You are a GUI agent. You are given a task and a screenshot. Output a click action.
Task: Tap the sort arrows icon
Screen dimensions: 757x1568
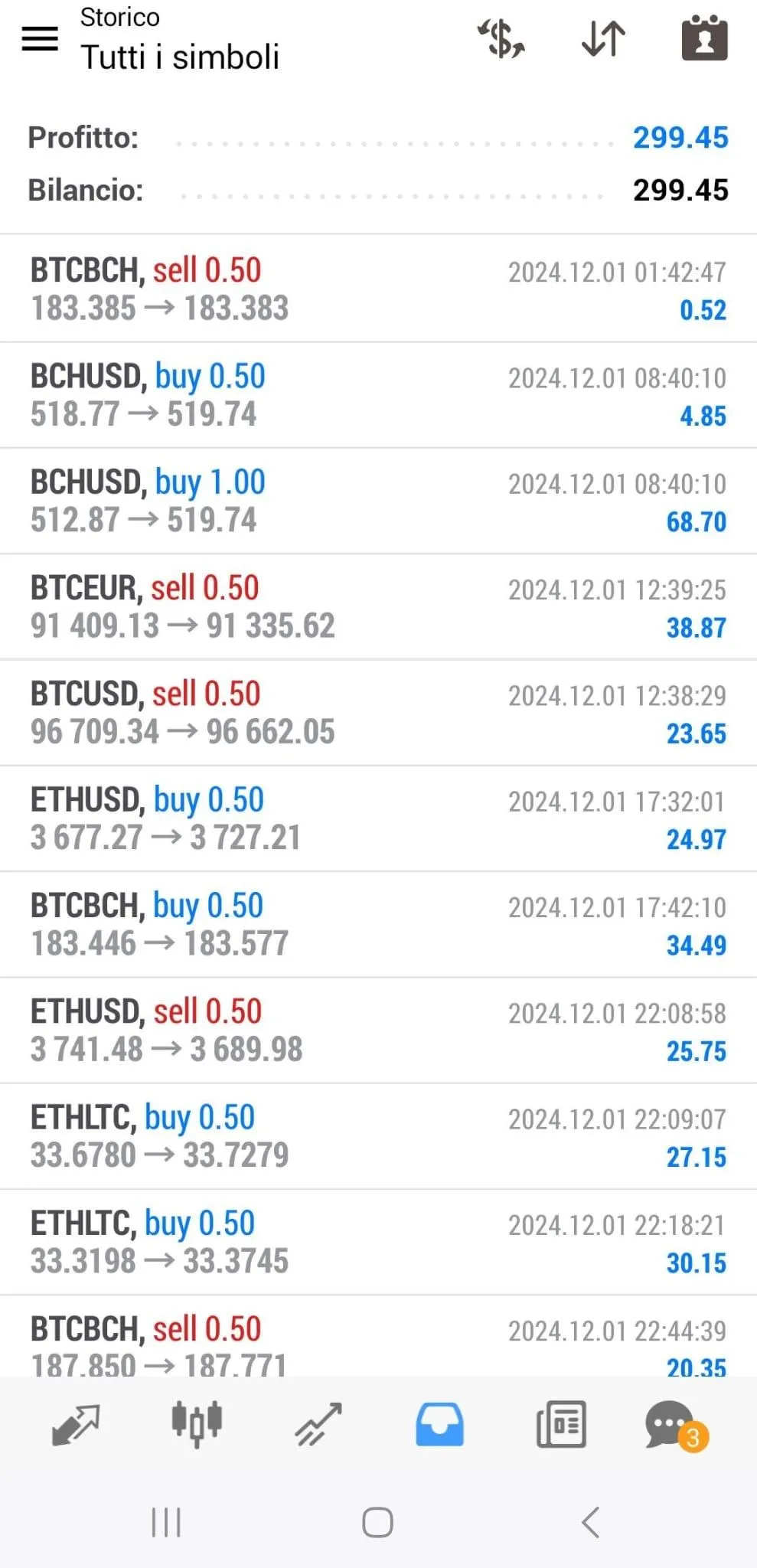(x=603, y=39)
